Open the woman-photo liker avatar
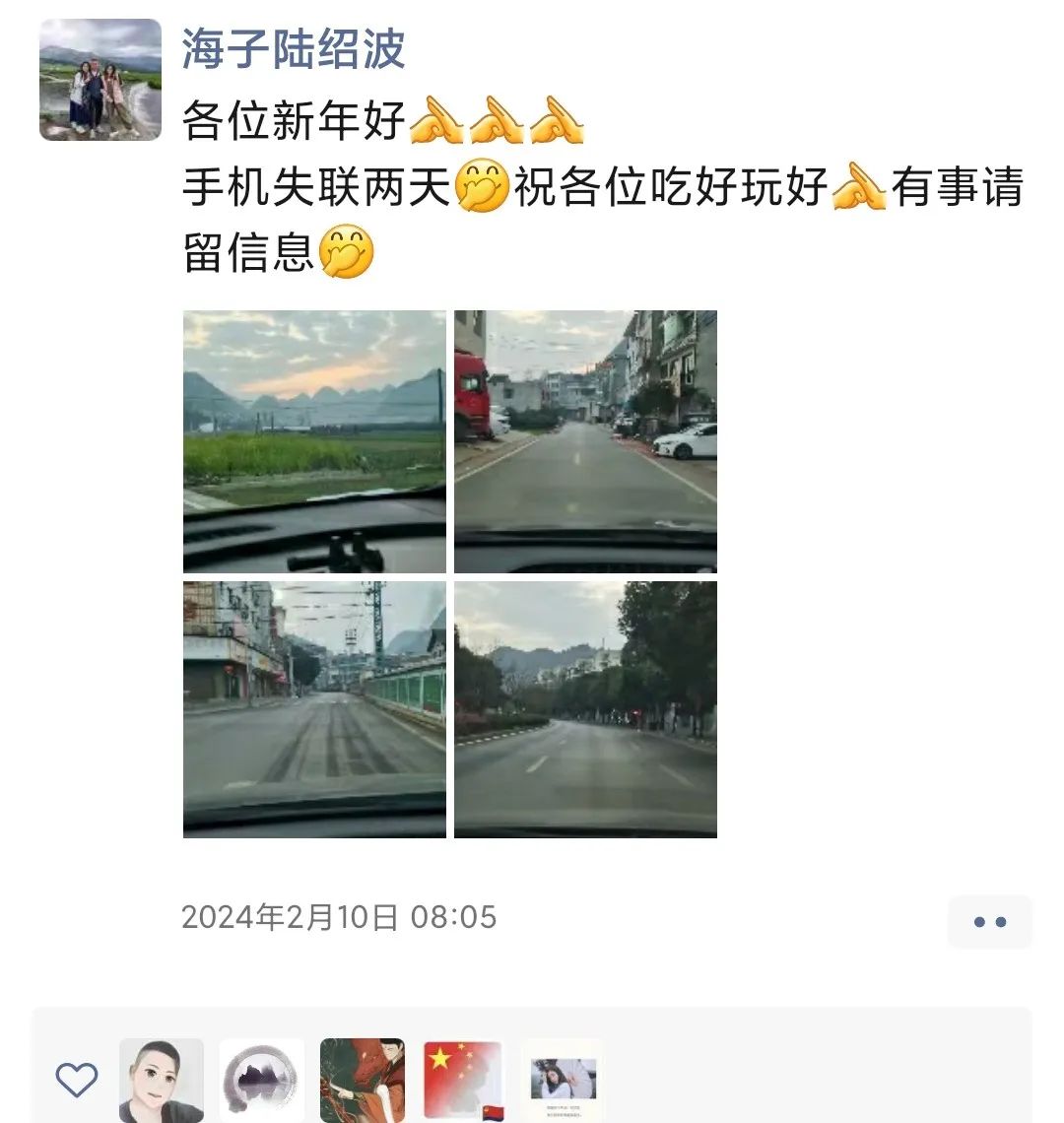This screenshot has width=1064, height=1123. tap(563, 1080)
